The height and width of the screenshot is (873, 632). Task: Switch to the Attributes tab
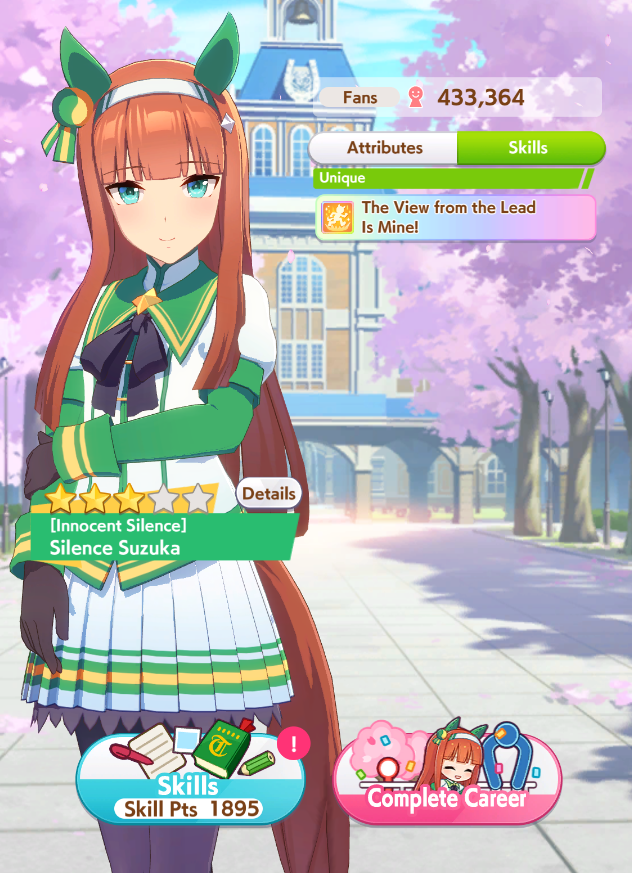[384, 148]
